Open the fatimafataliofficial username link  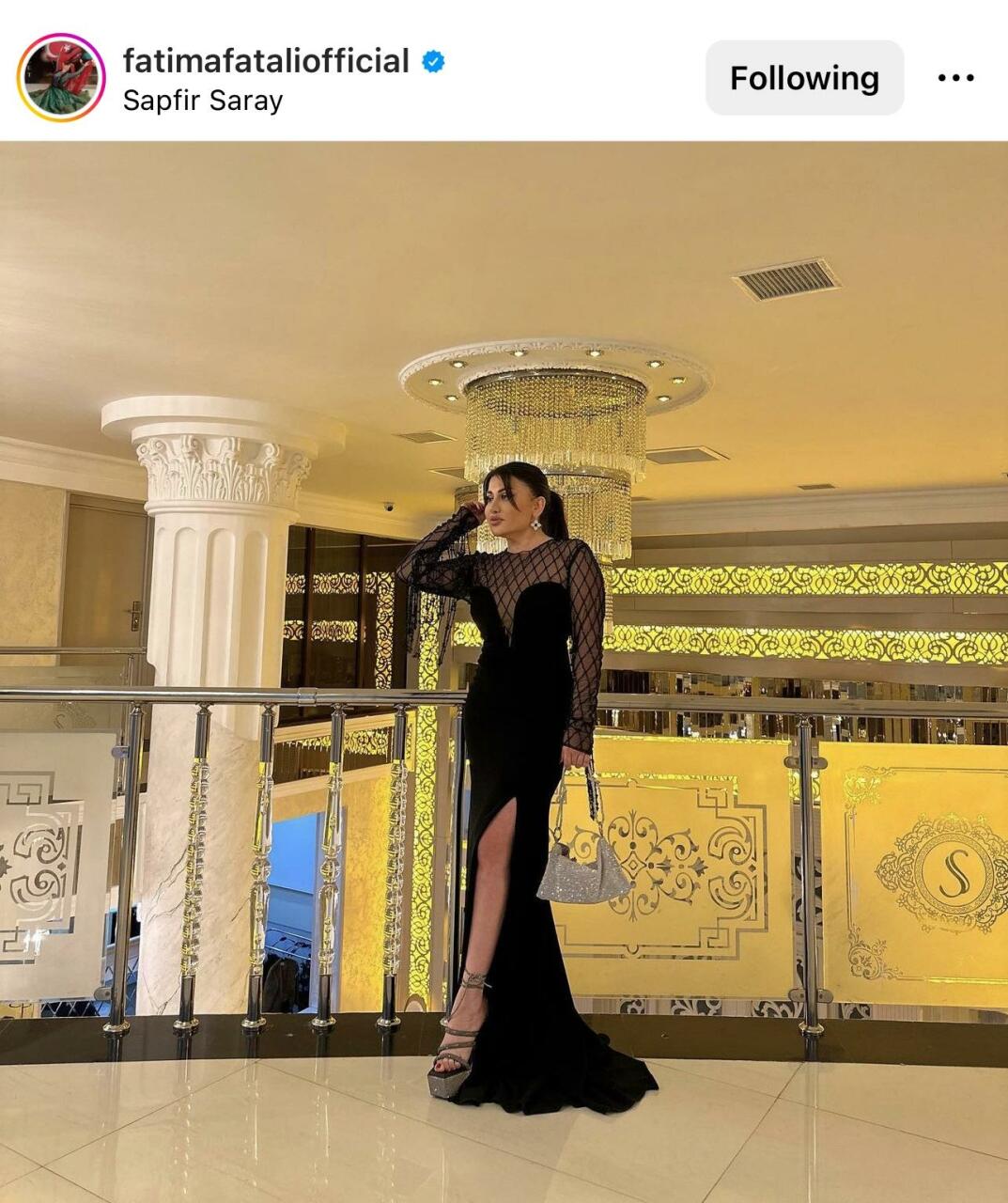(266, 61)
